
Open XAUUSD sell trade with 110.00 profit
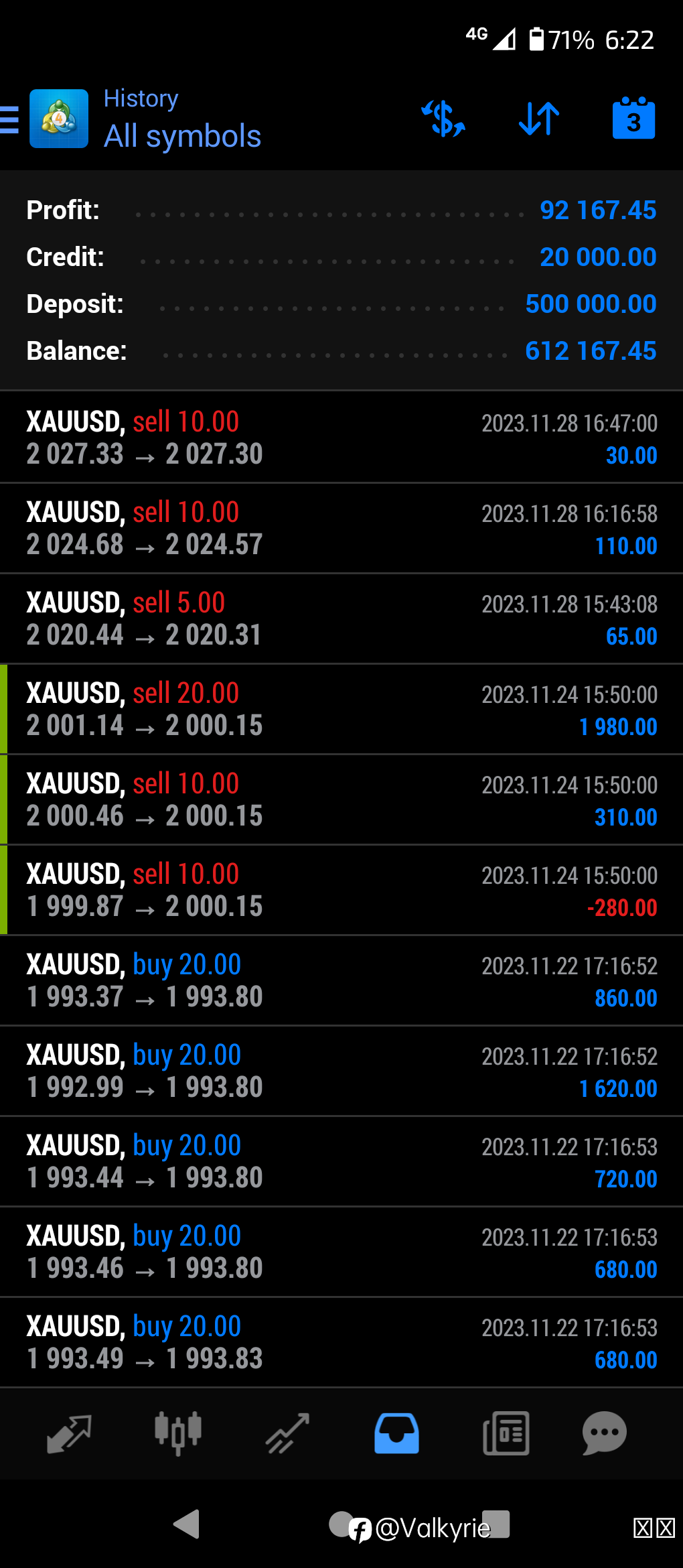[341, 528]
